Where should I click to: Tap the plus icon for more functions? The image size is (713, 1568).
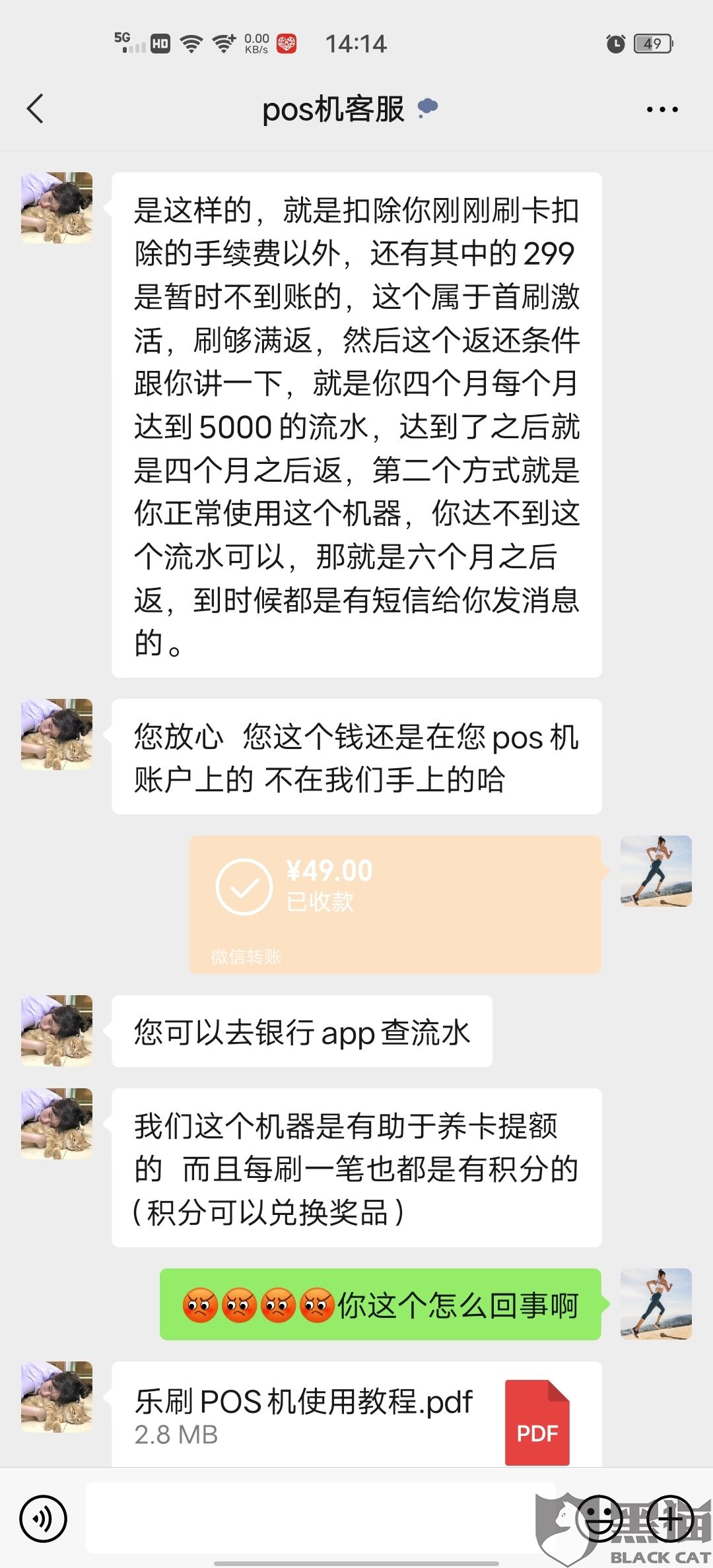[671, 1519]
